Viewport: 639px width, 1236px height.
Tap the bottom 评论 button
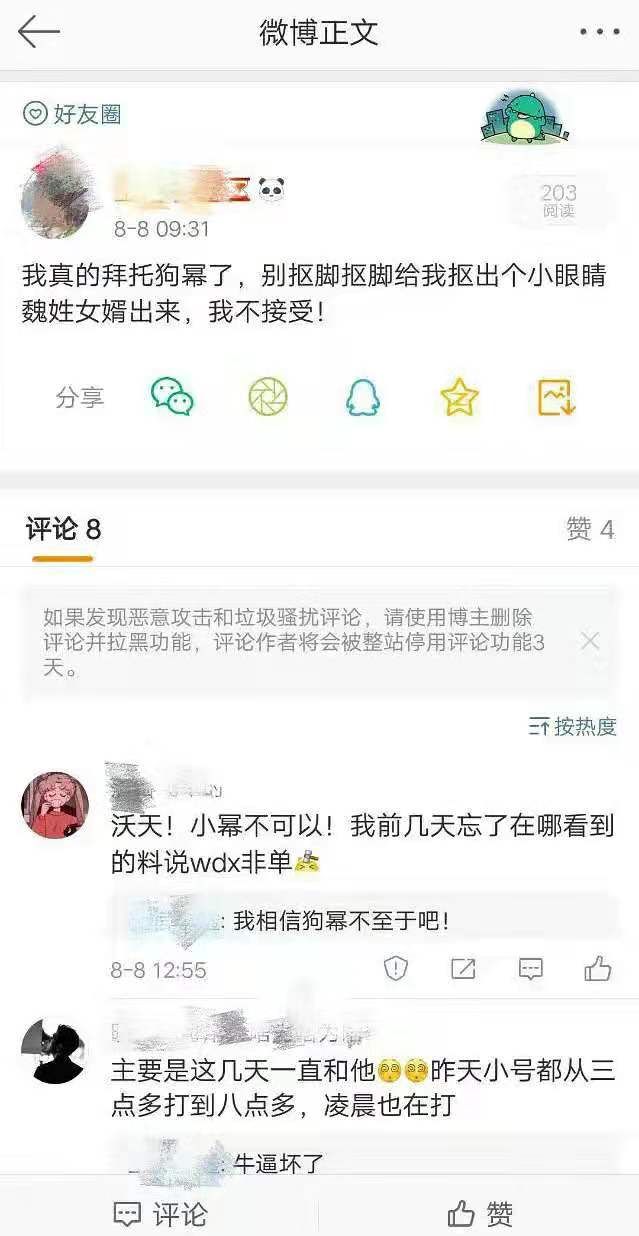click(160, 1214)
